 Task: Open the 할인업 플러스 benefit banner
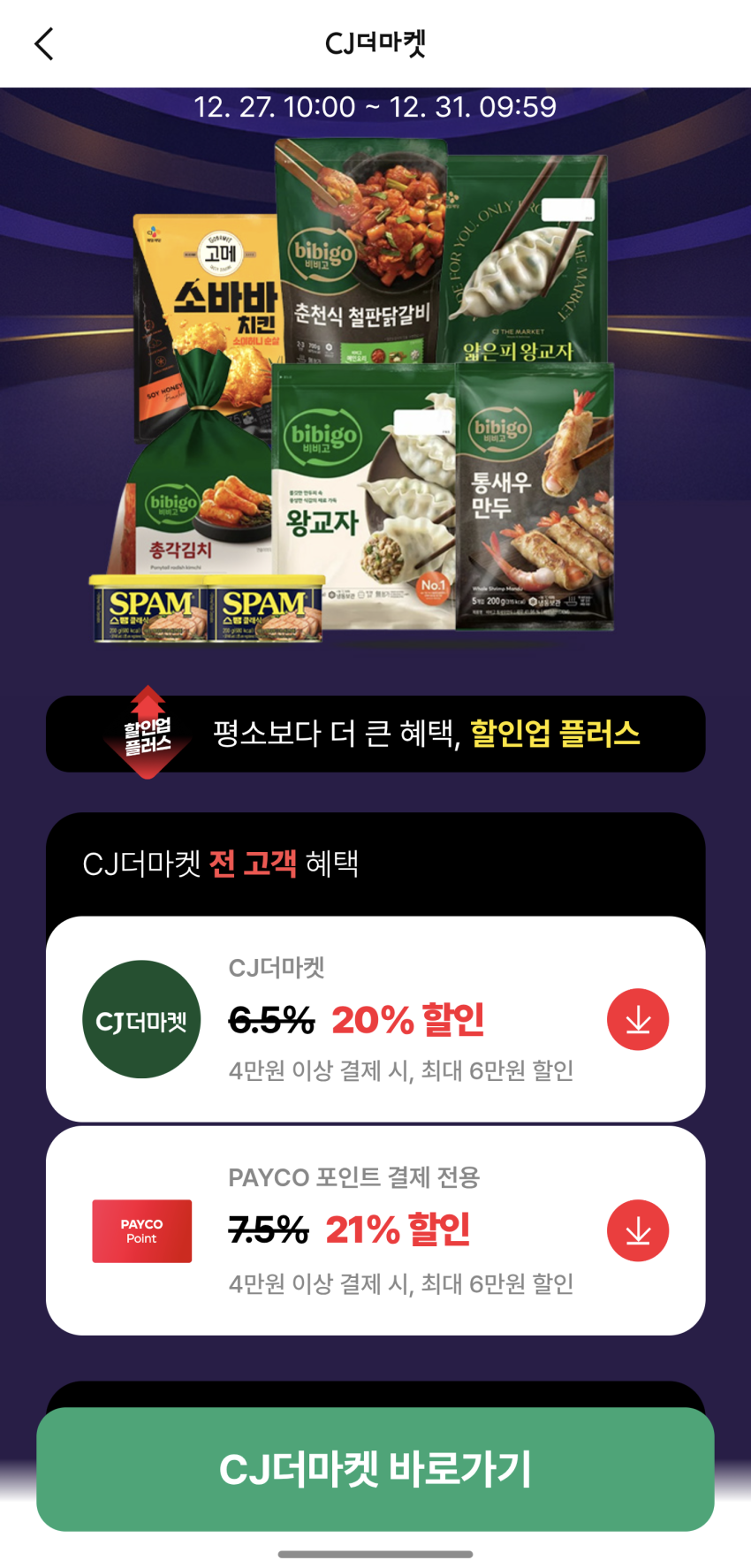coord(375,734)
